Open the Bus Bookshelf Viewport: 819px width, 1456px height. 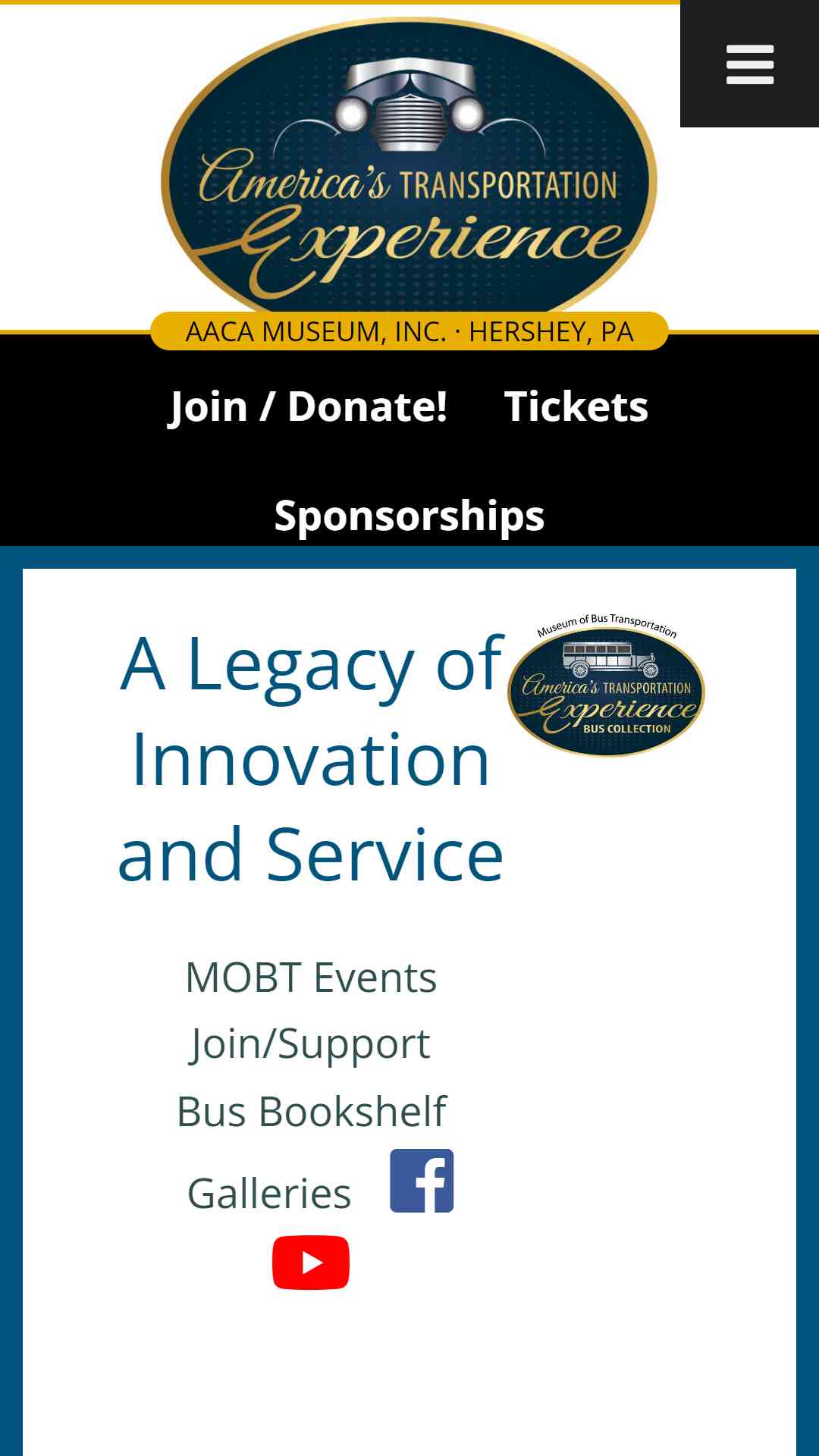(311, 1111)
